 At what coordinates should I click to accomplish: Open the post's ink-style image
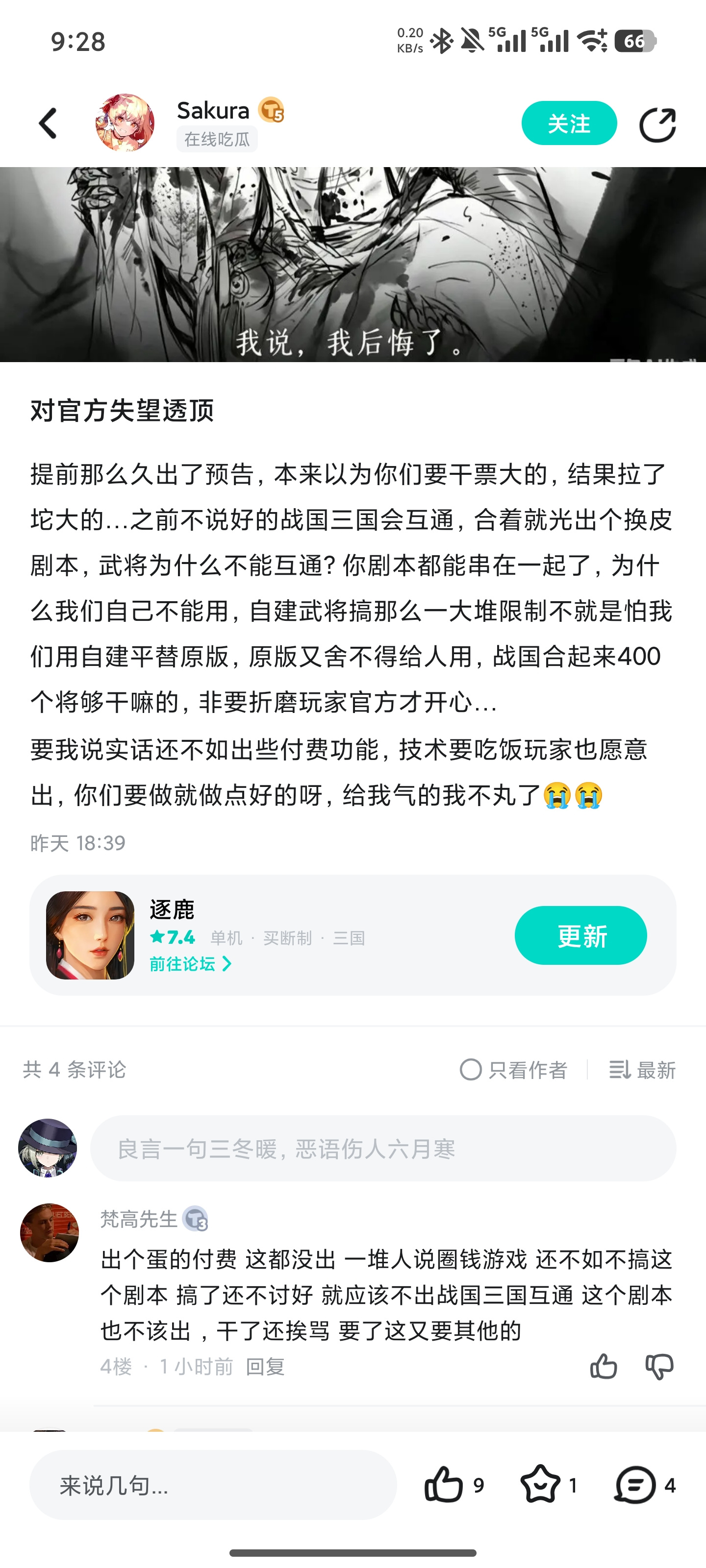pos(353,265)
